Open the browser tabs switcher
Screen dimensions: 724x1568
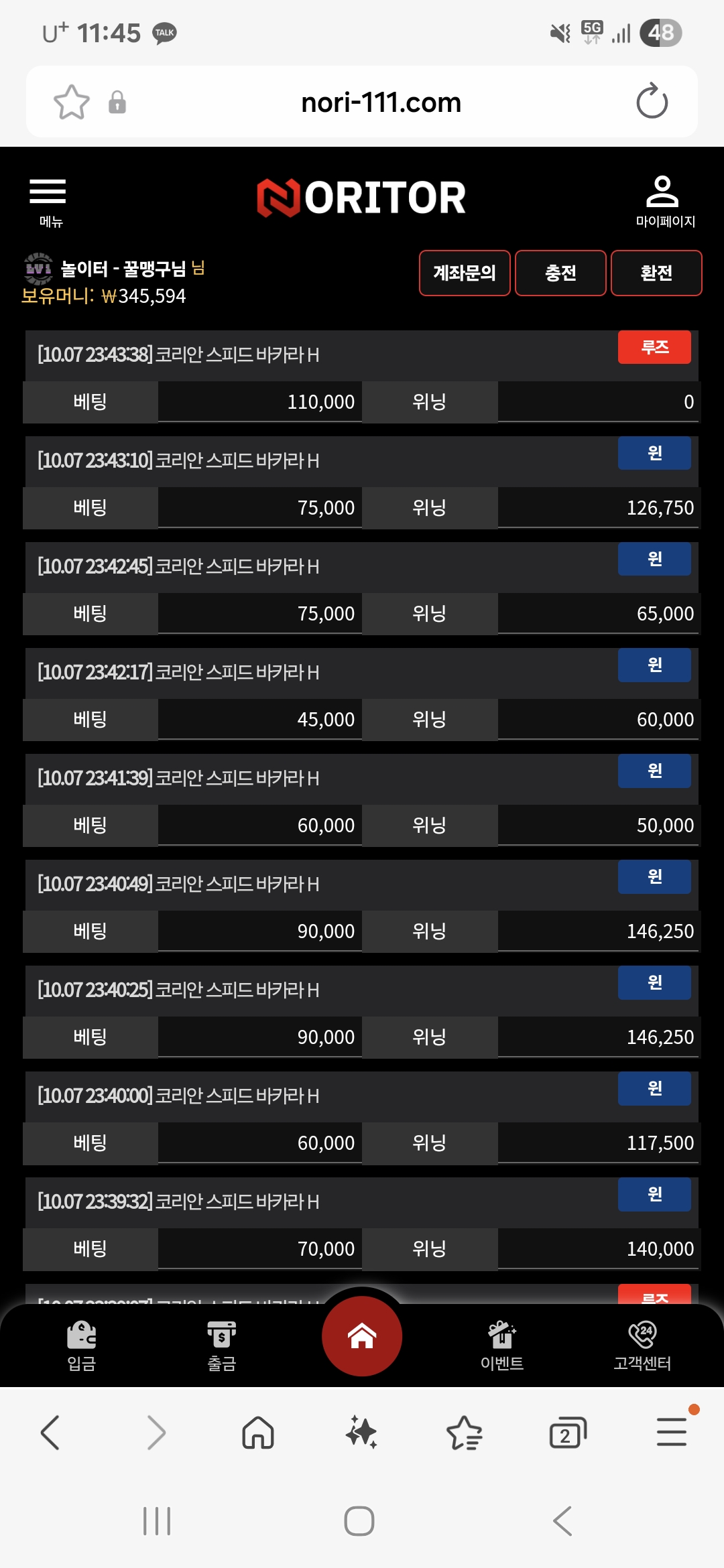coord(567,1433)
